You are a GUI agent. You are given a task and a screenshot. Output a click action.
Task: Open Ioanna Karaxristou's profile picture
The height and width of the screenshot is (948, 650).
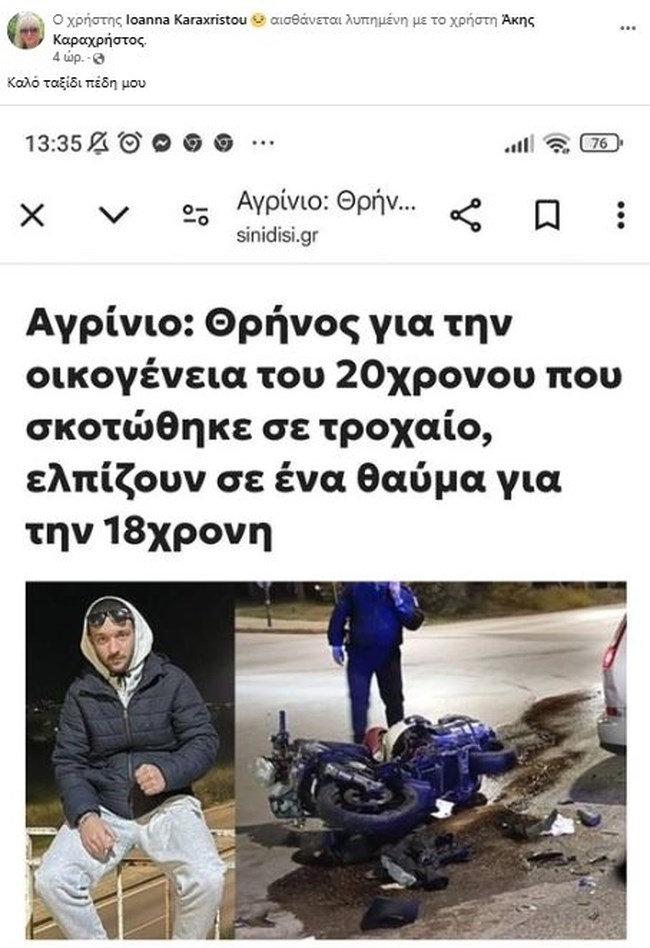[25, 31]
